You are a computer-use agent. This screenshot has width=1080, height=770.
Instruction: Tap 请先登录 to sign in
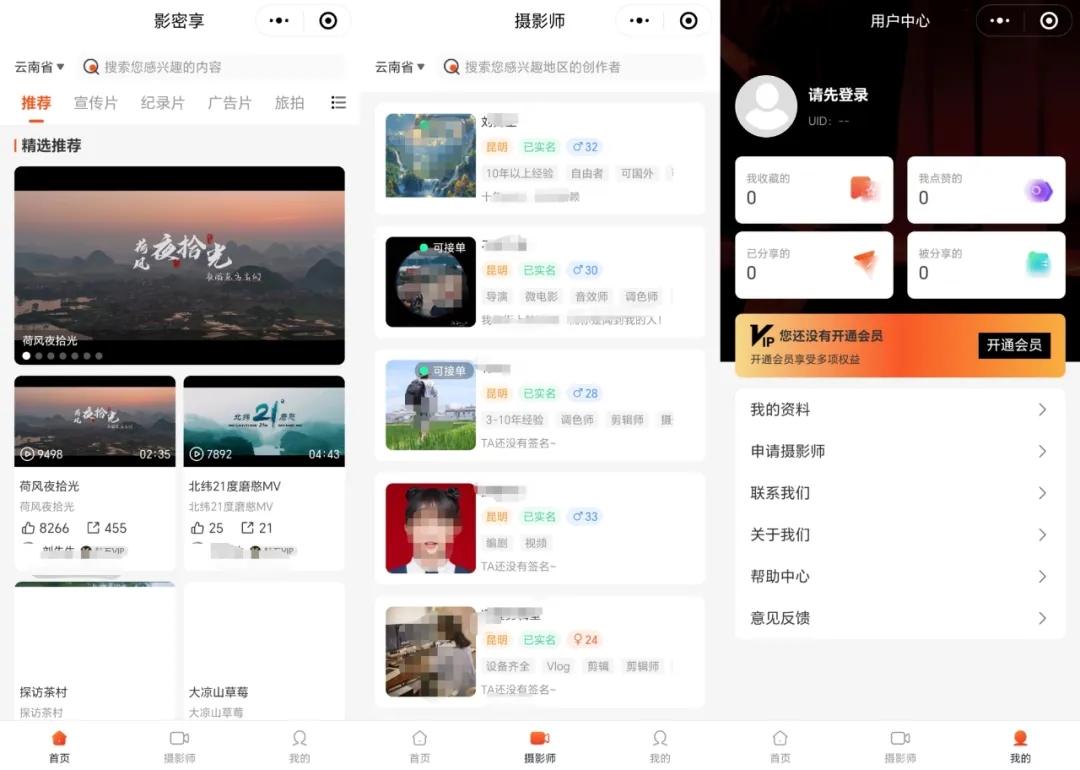[838, 95]
